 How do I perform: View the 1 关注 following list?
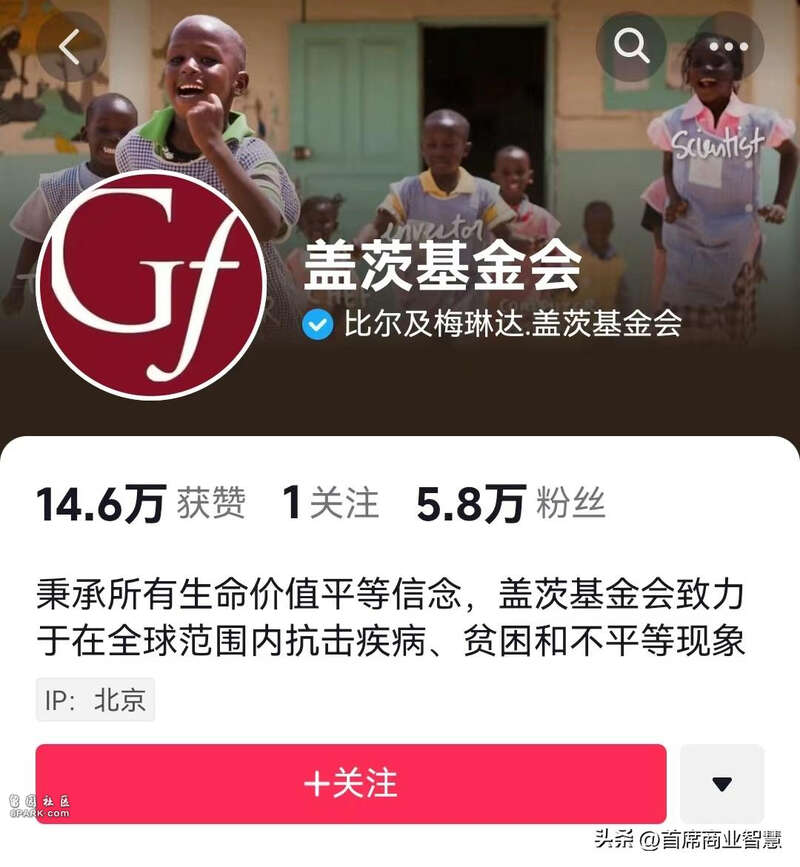[x=331, y=503]
